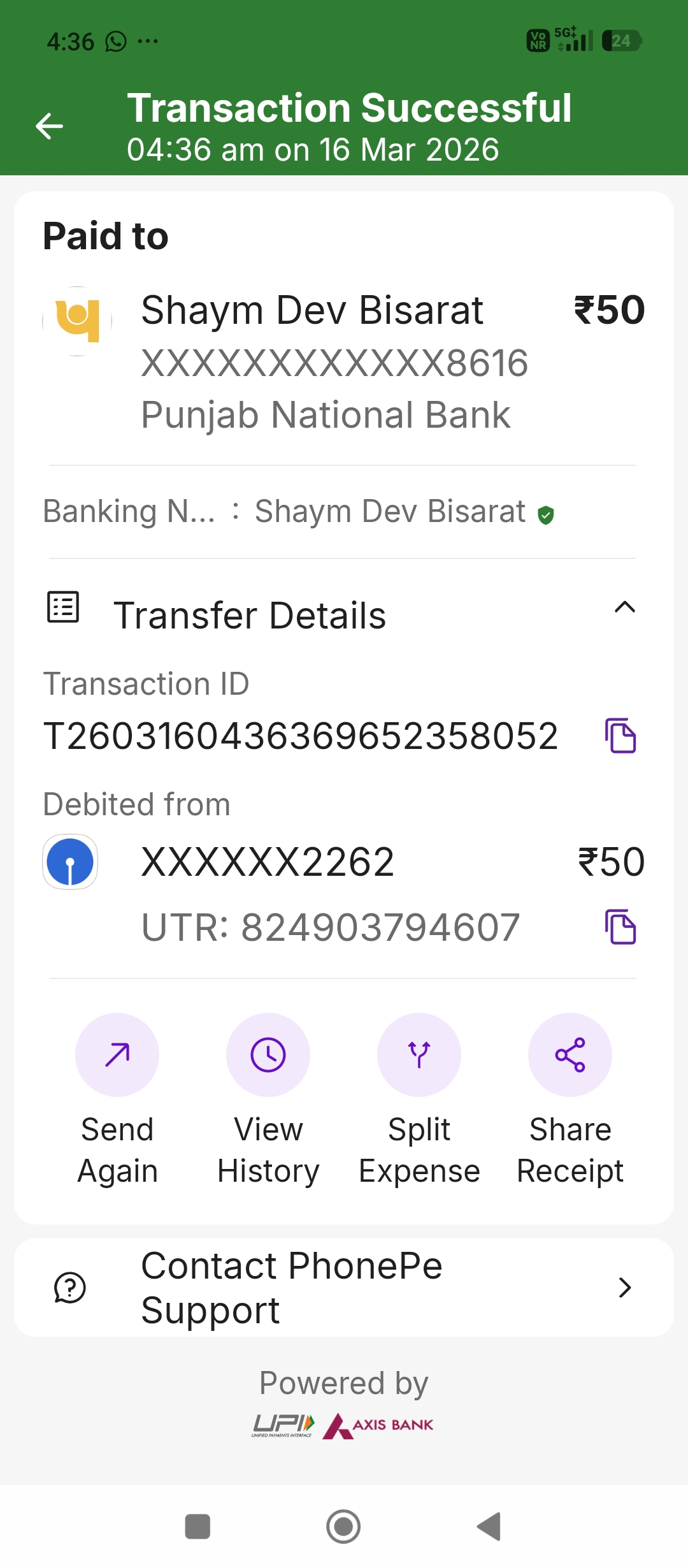688x1568 pixels.
Task: Open recent apps from navigation bar
Action: tap(197, 1527)
